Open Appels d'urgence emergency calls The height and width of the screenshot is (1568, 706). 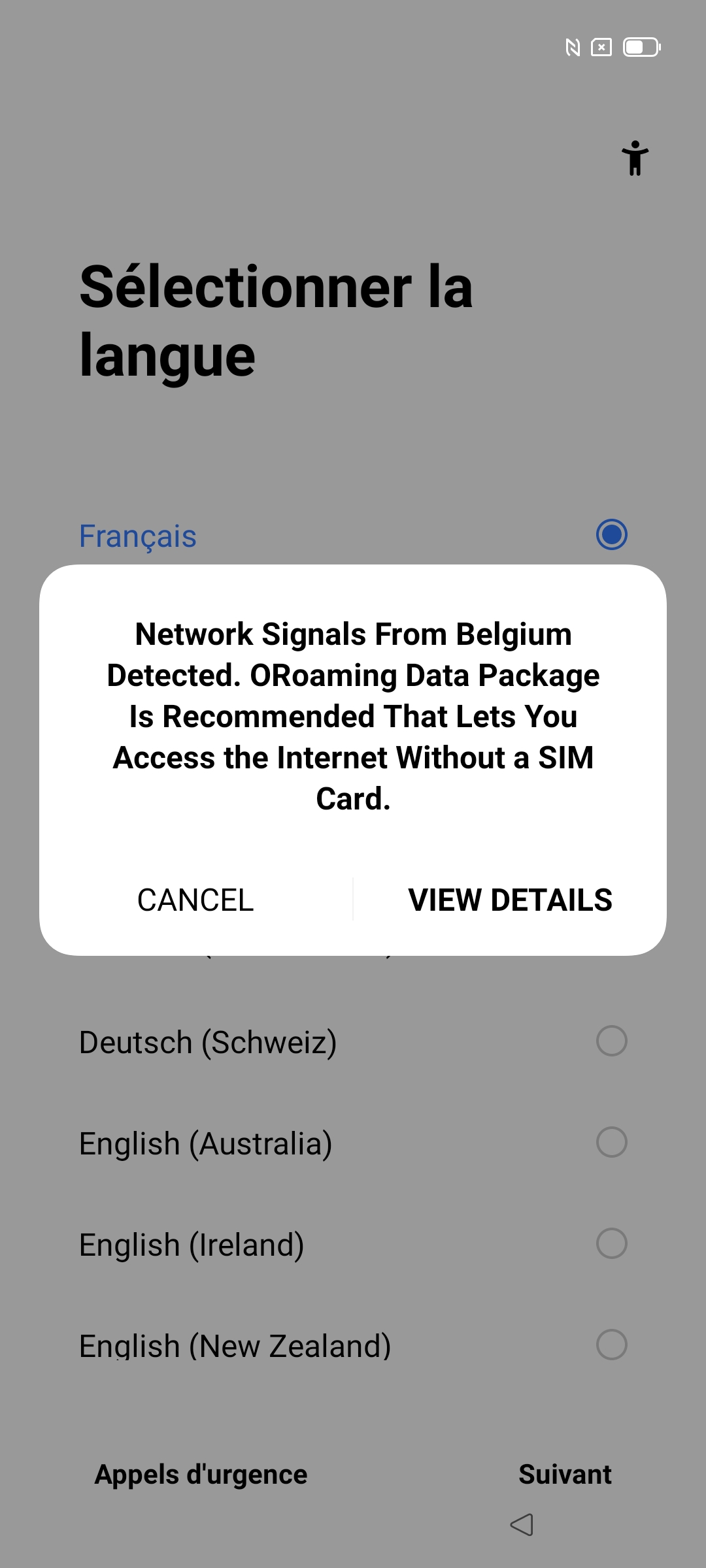(x=201, y=1475)
